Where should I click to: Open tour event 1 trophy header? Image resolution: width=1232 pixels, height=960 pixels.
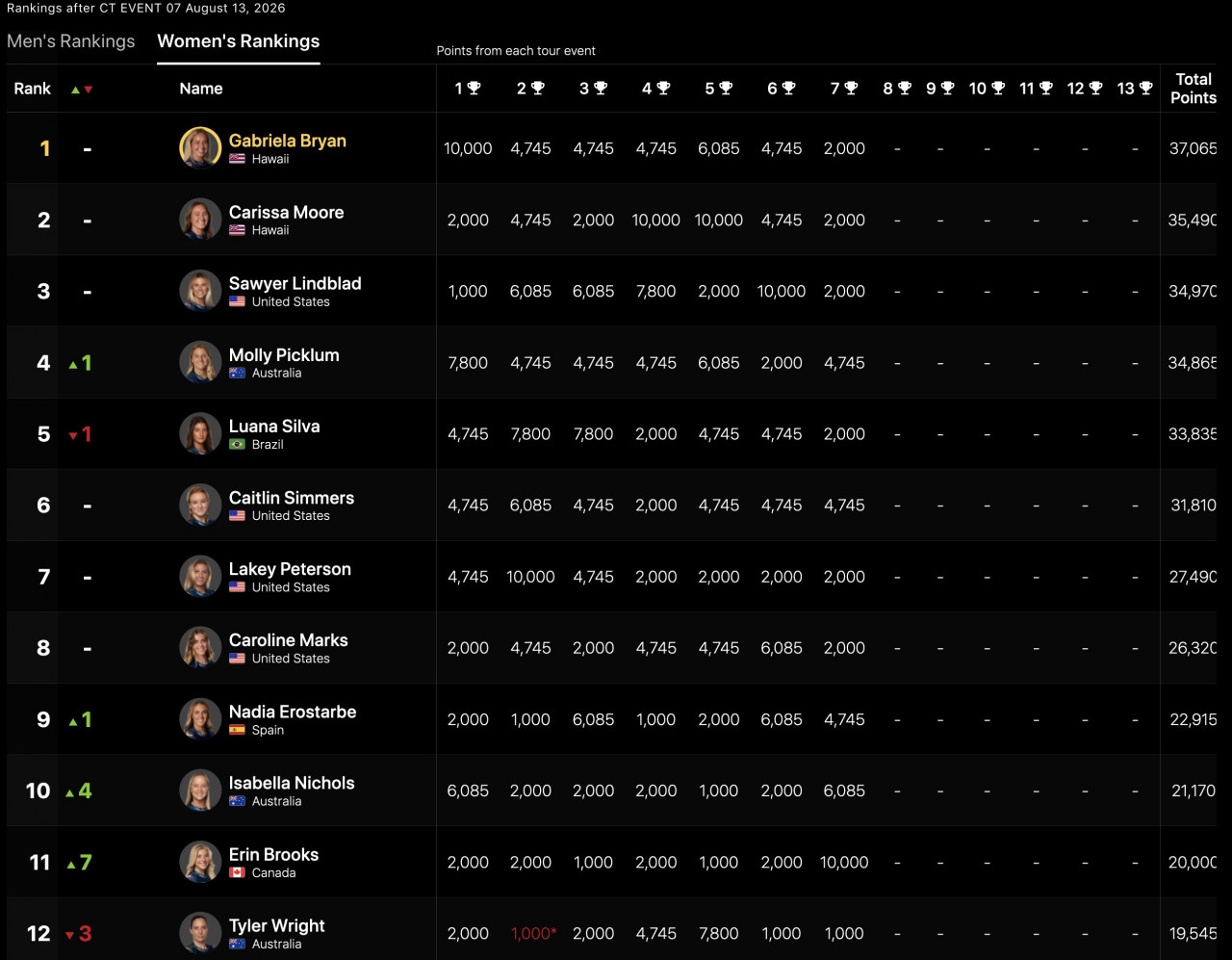468,89
